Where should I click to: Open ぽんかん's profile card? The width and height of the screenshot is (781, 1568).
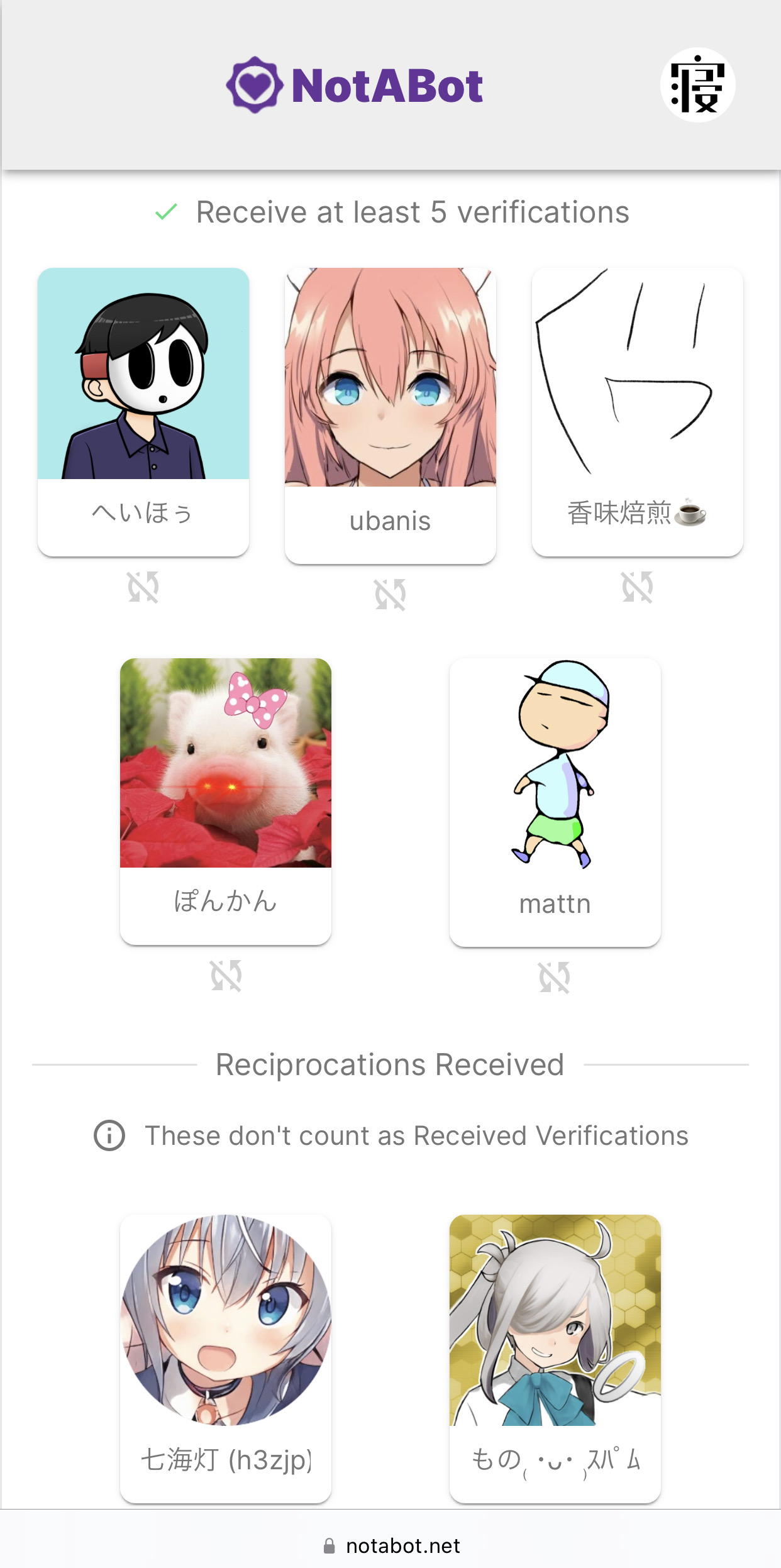(226, 800)
